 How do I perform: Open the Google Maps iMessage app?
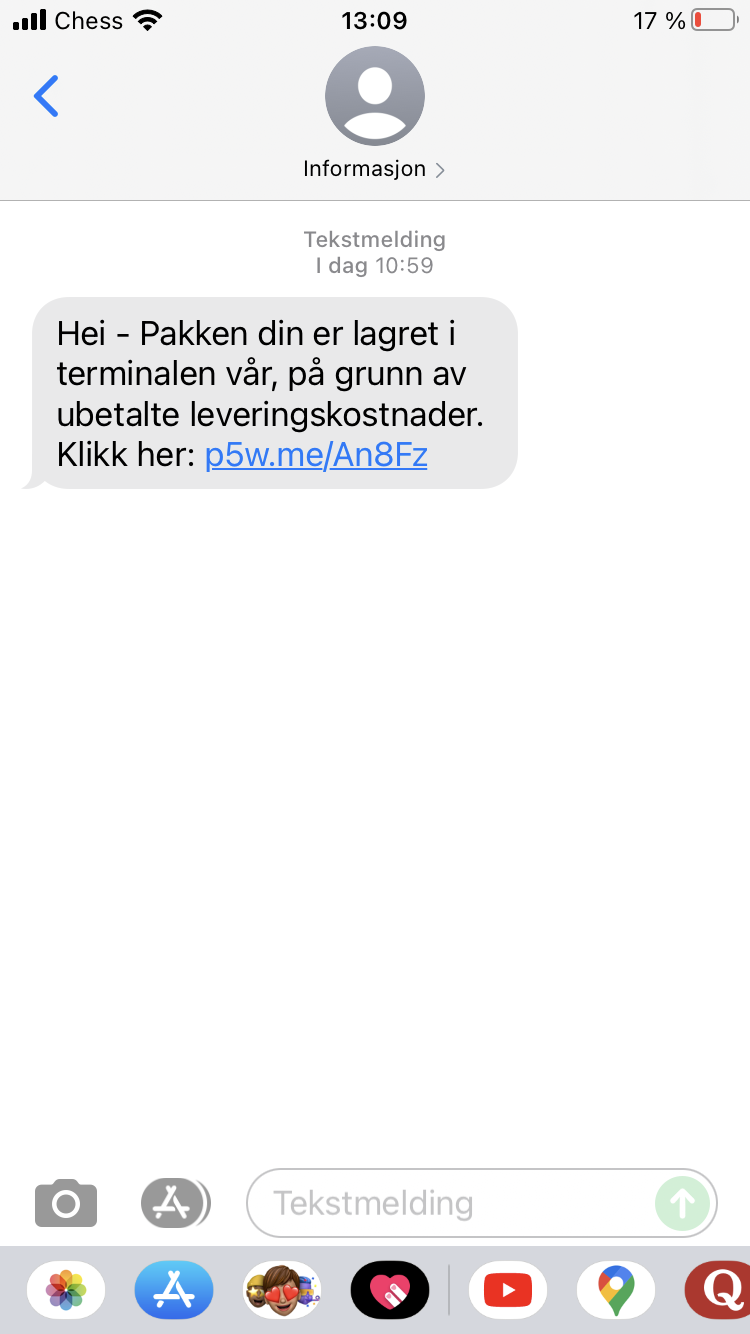(616, 1290)
